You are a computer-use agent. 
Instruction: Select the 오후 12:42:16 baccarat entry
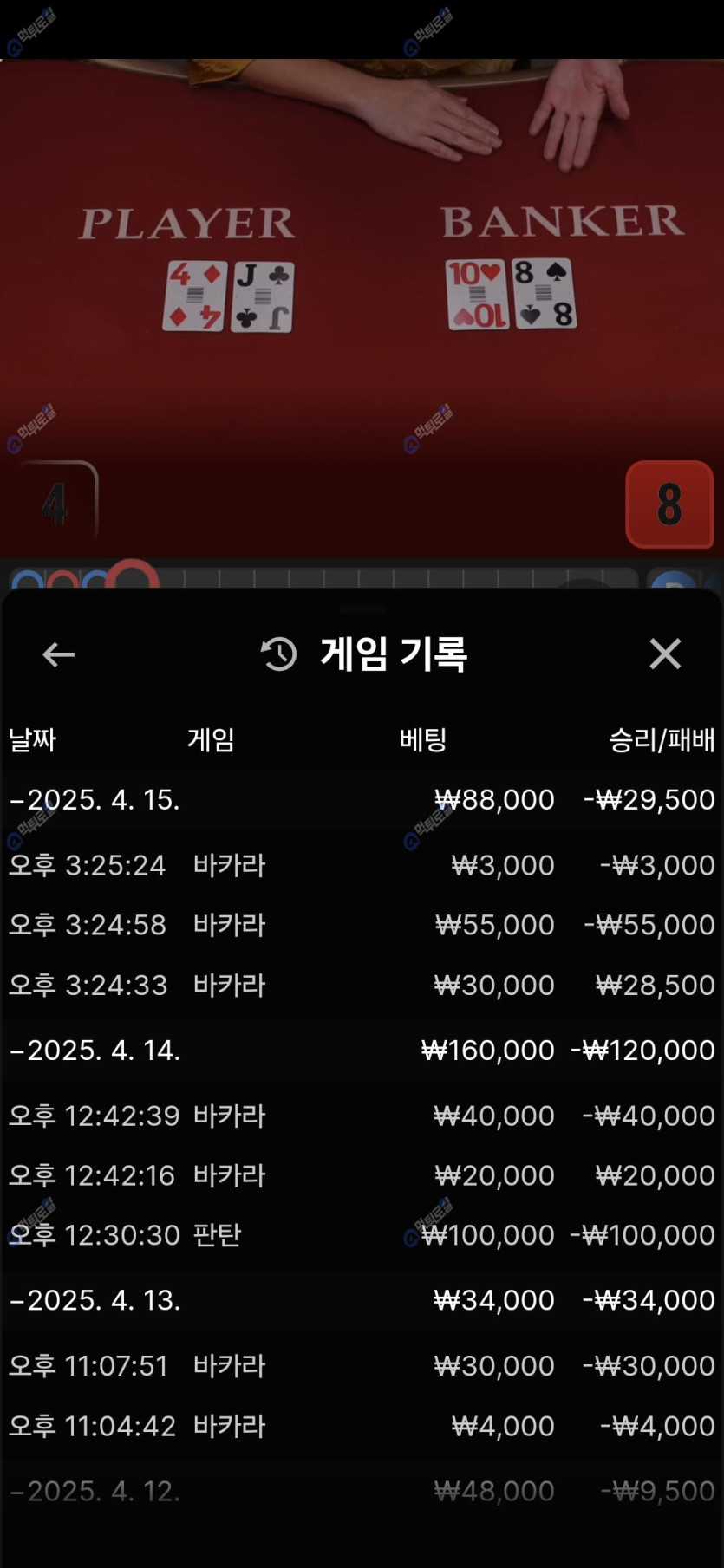click(361, 1175)
